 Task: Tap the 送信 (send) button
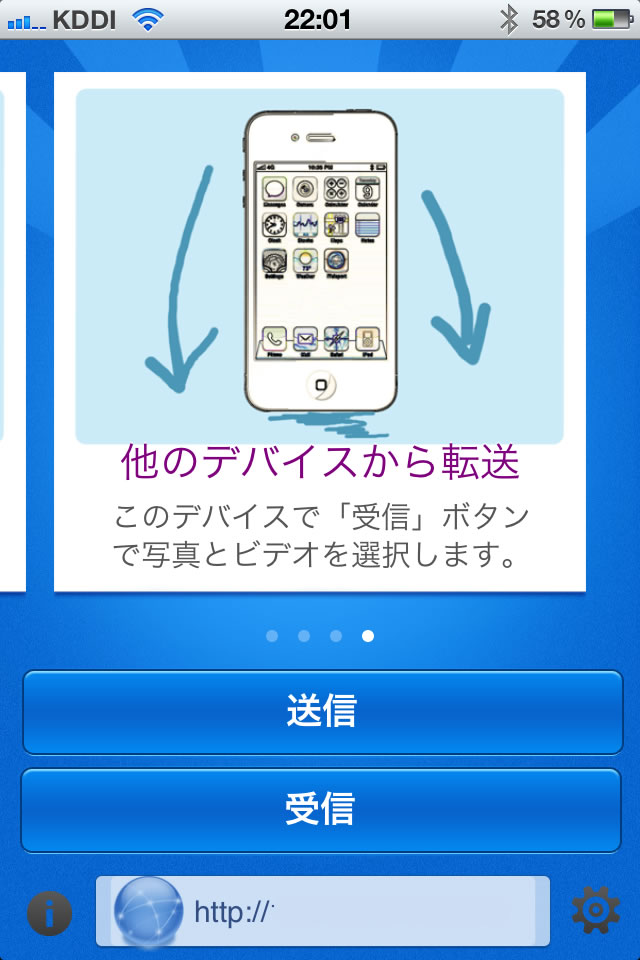click(x=322, y=712)
